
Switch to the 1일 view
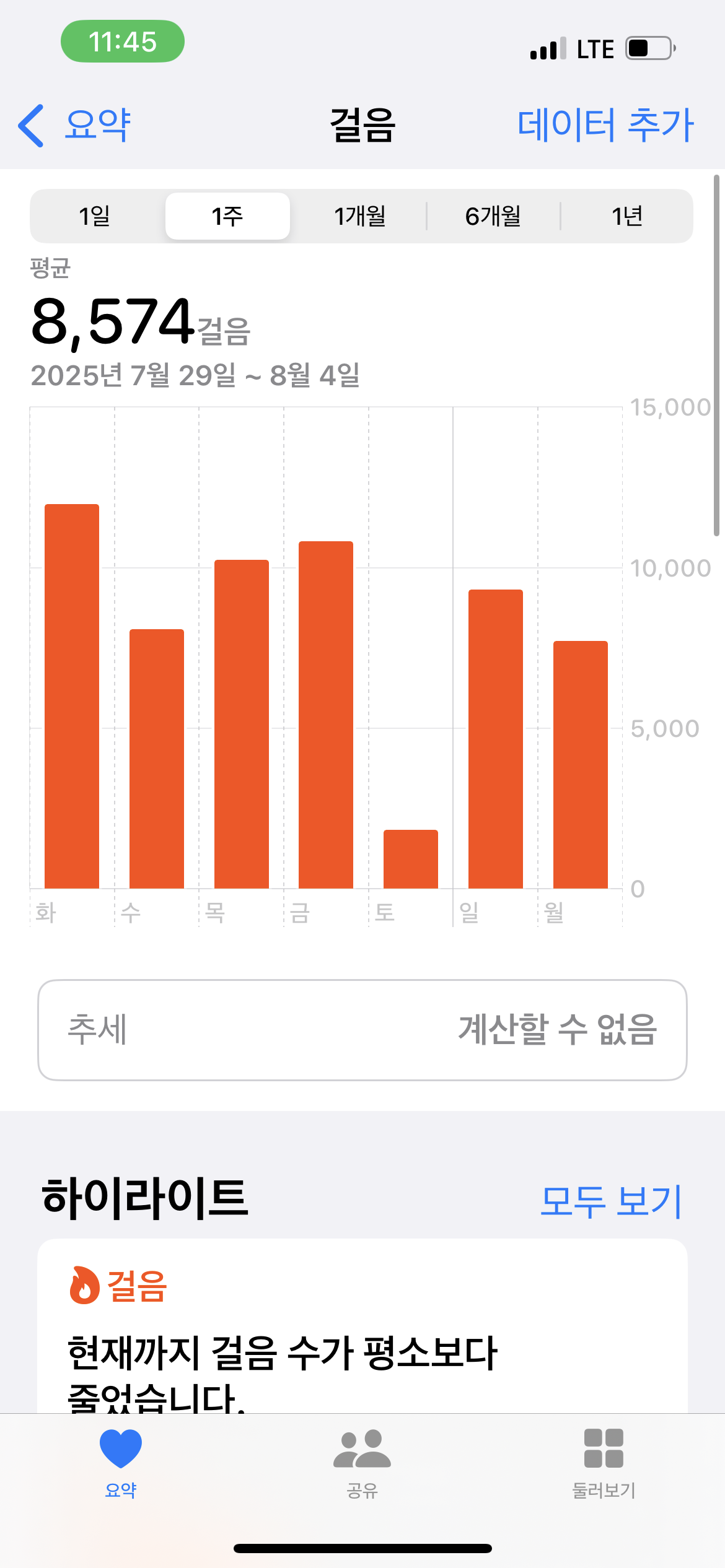[x=95, y=216]
